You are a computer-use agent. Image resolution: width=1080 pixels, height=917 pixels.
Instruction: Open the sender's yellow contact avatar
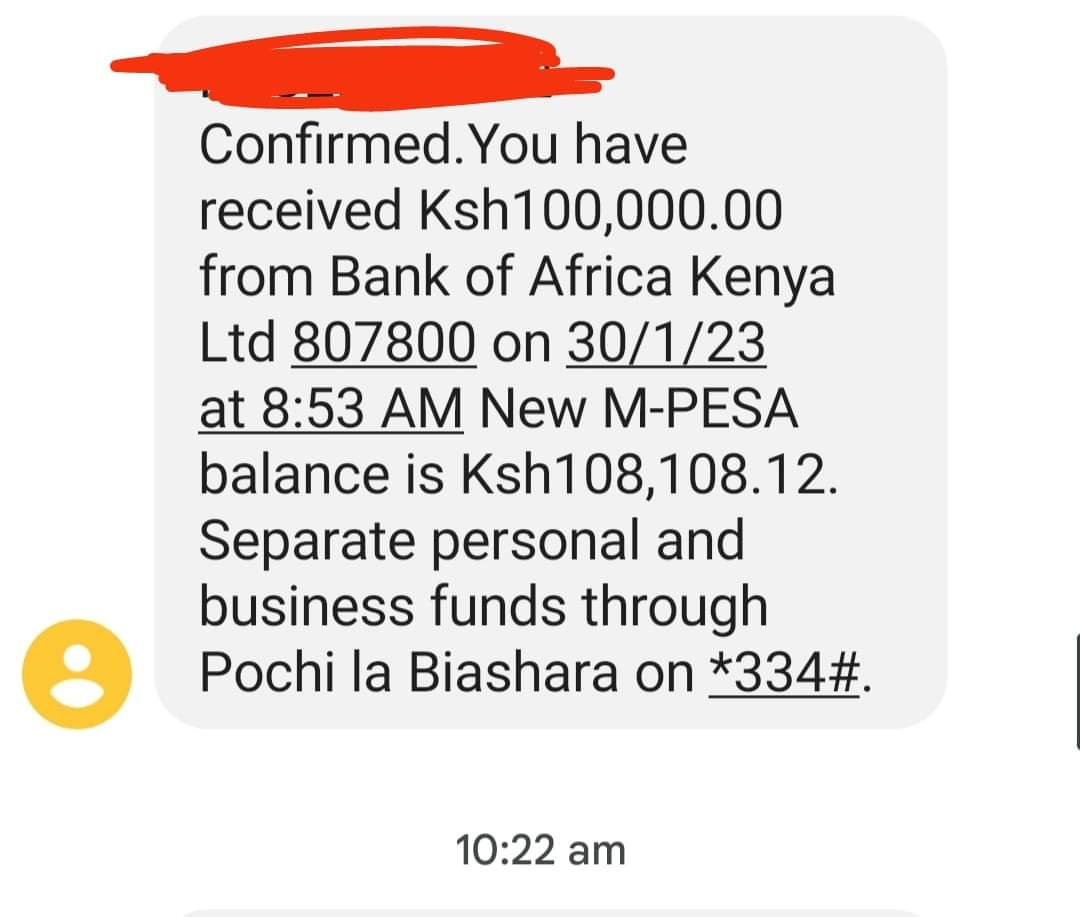[x=77, y=673]
